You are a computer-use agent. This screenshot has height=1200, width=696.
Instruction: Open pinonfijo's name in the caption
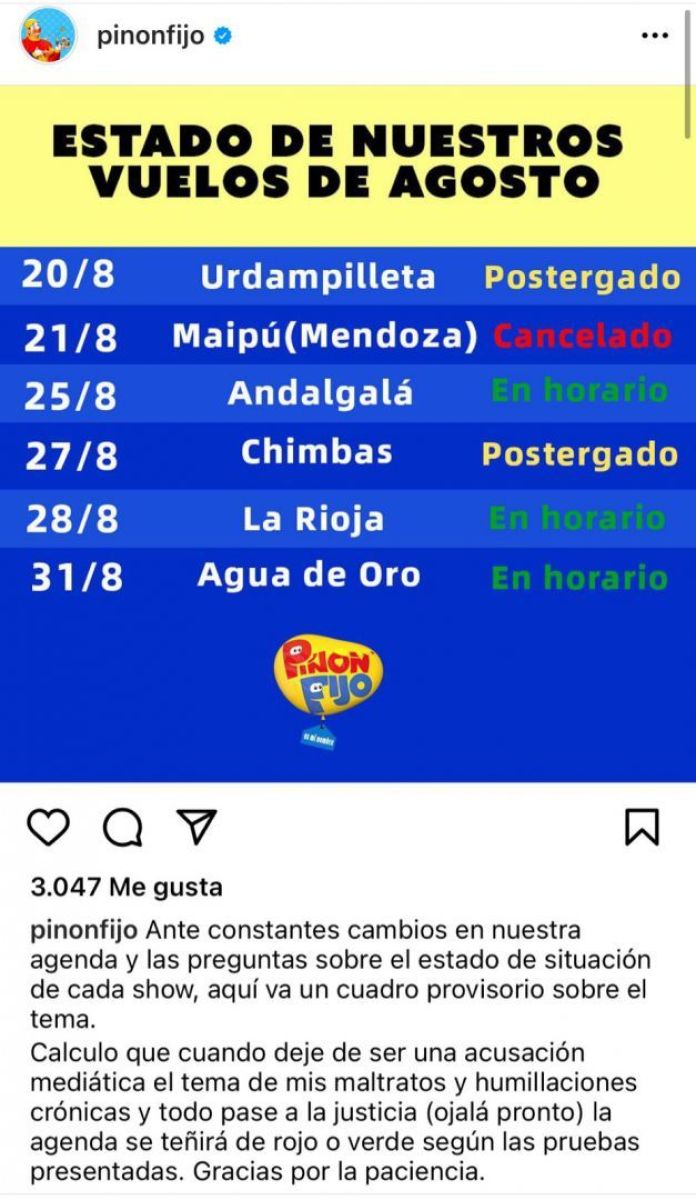84,930
